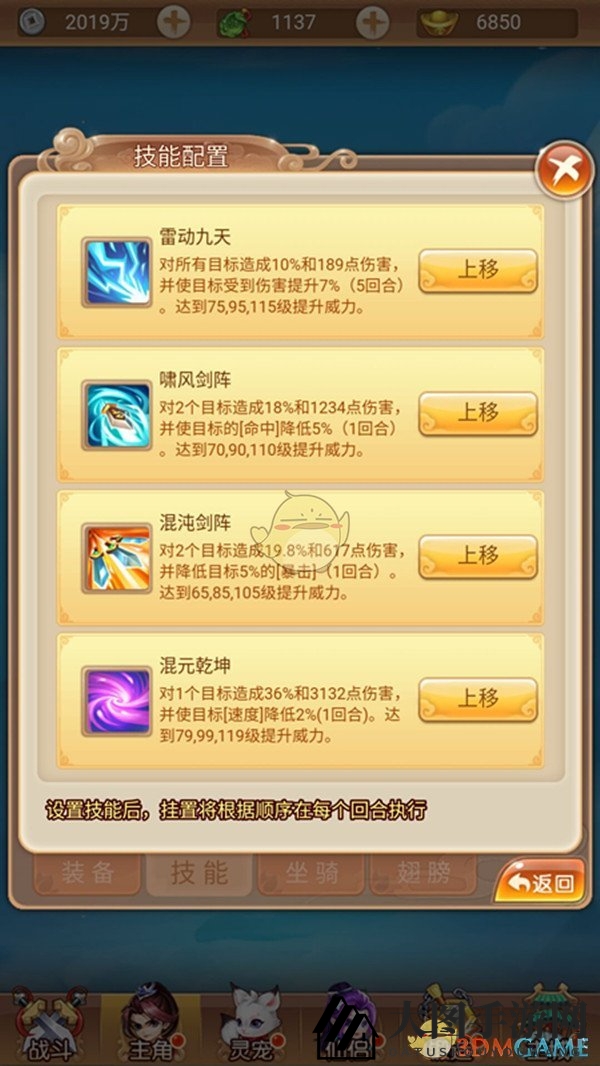Add jade via plus icon by 1137
Image resolution: width=600 pixels, height=1066 pixels.
tap(373, 21)
